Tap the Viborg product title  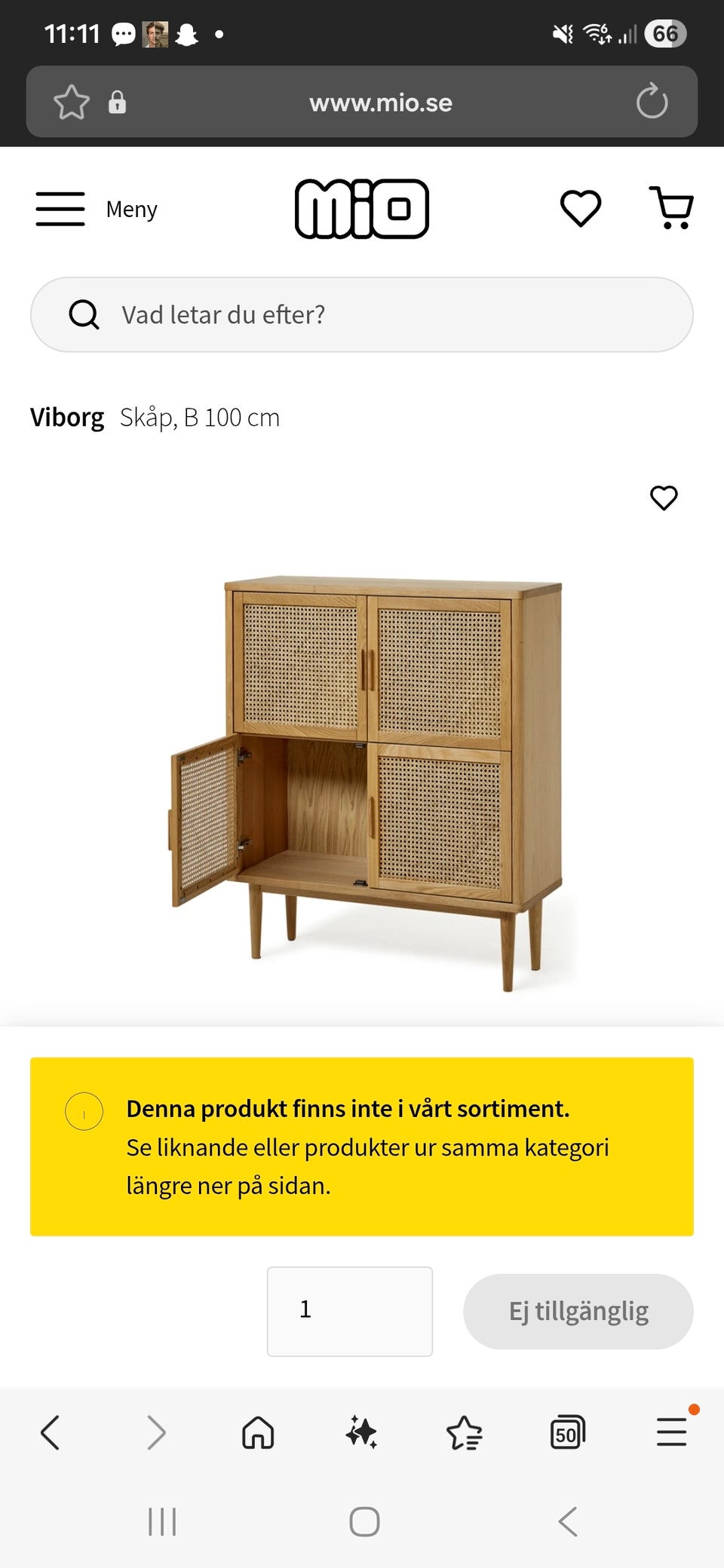click(x=68, y=416)
